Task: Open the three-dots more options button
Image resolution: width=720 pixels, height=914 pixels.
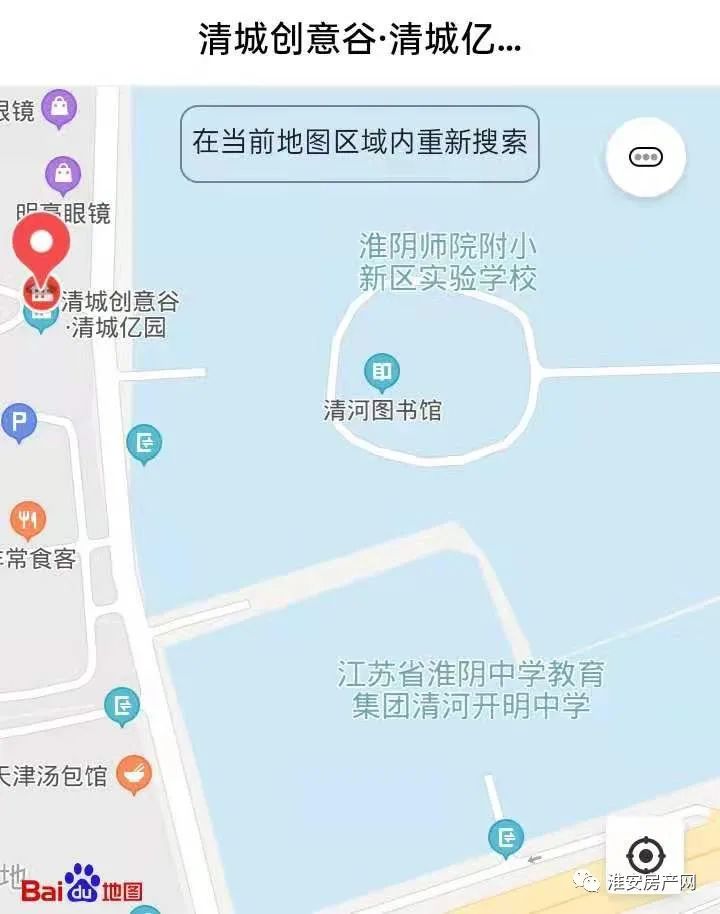Action: point(645,156)
